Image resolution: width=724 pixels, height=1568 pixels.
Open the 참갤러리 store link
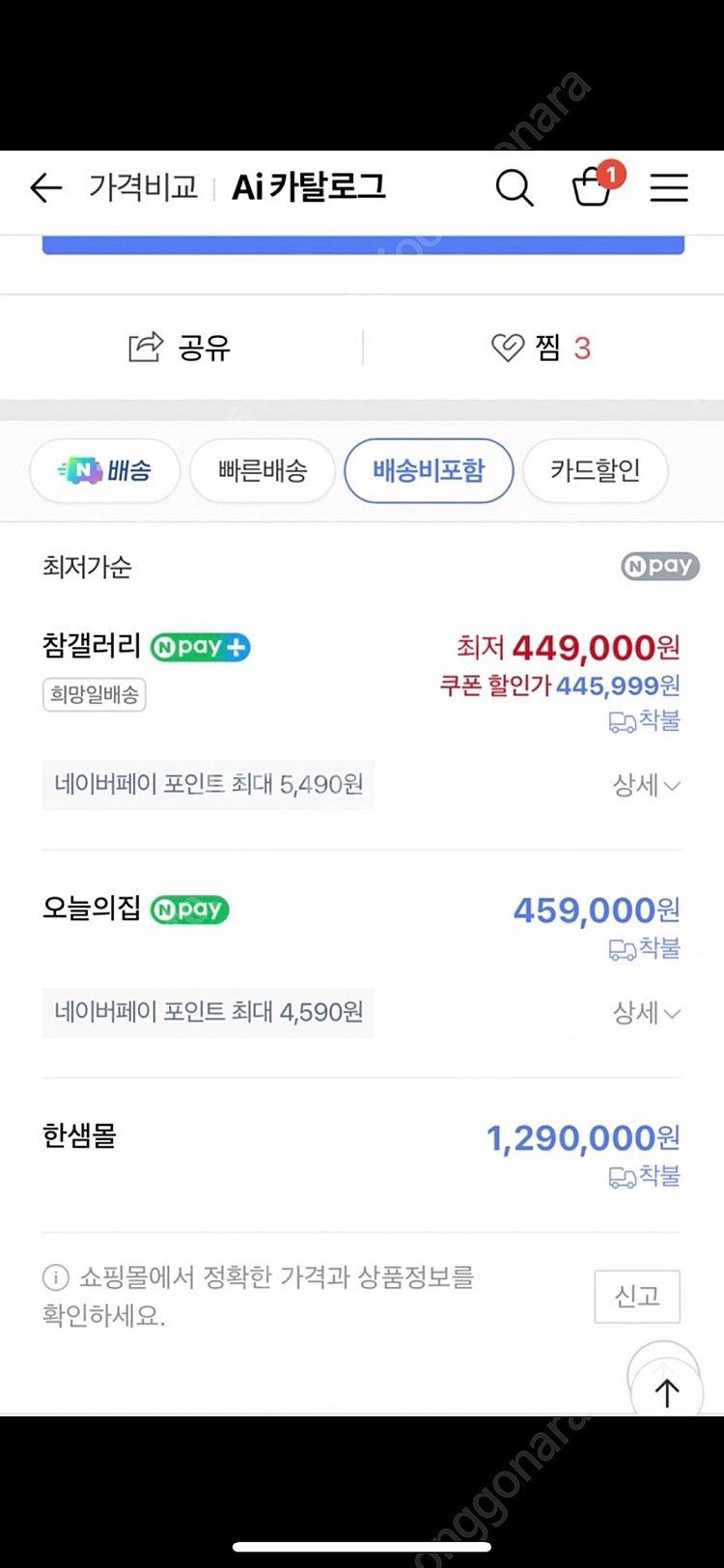[x=92, y=646]
